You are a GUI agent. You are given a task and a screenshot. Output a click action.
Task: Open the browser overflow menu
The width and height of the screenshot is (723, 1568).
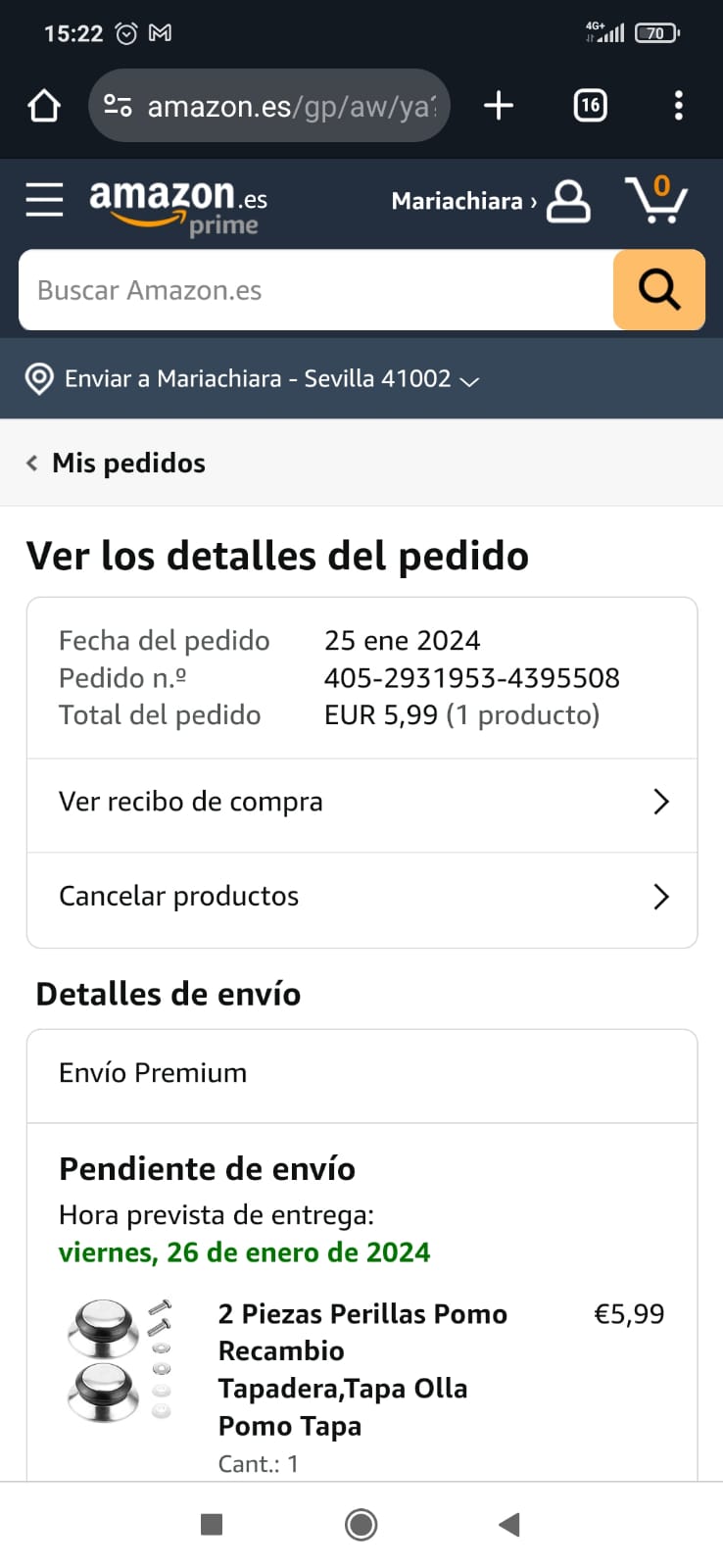point(678,106)
